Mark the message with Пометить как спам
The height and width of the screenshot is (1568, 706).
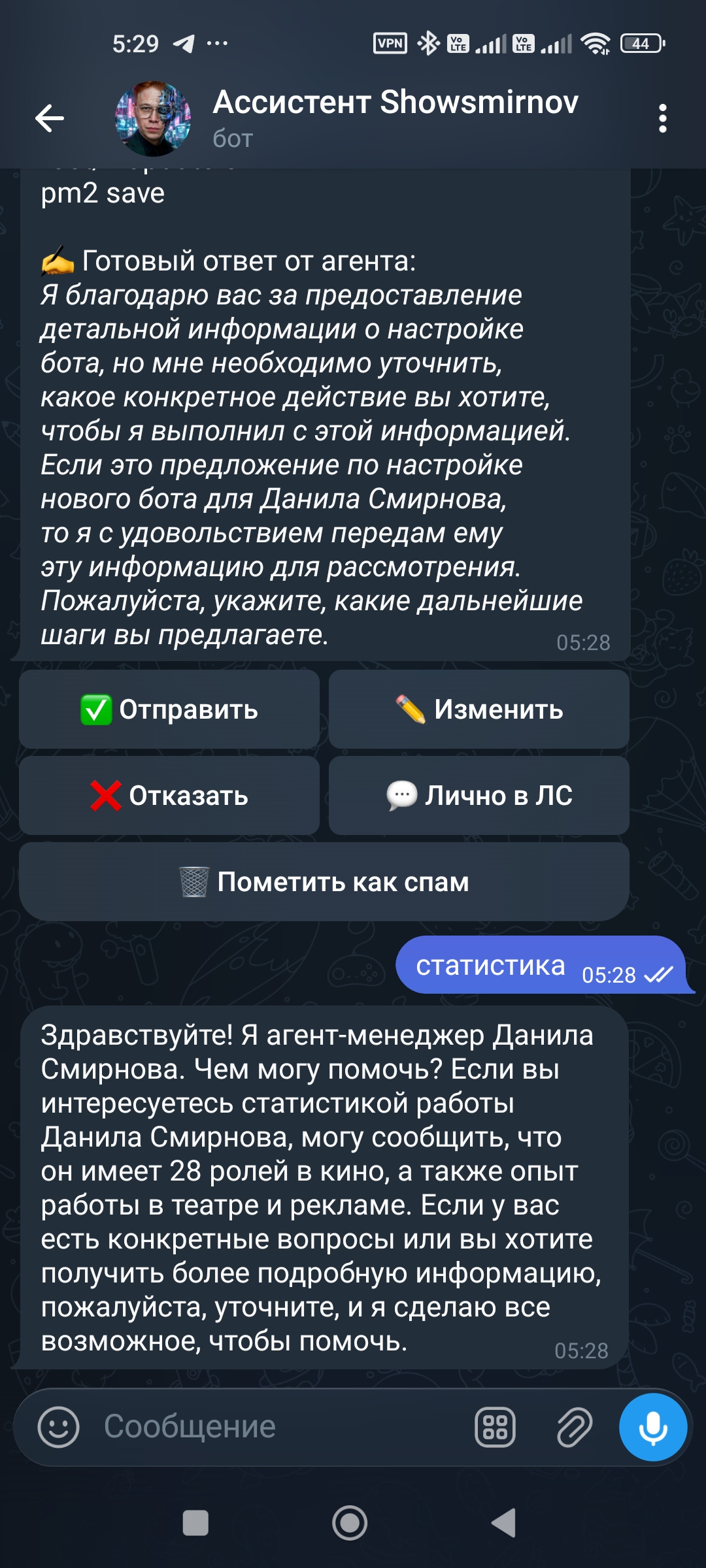pos(324,882)
